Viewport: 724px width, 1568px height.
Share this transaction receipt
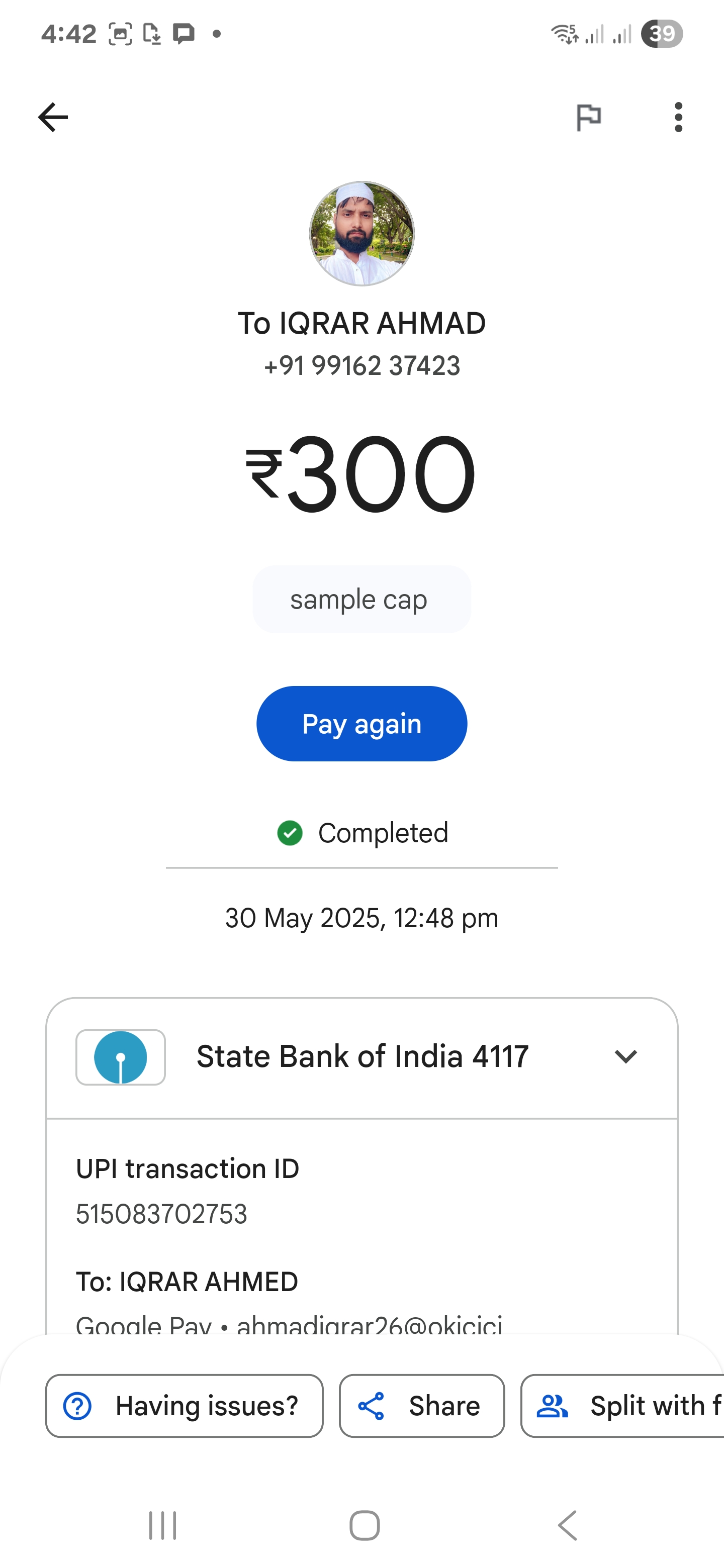click(422, 1406)
